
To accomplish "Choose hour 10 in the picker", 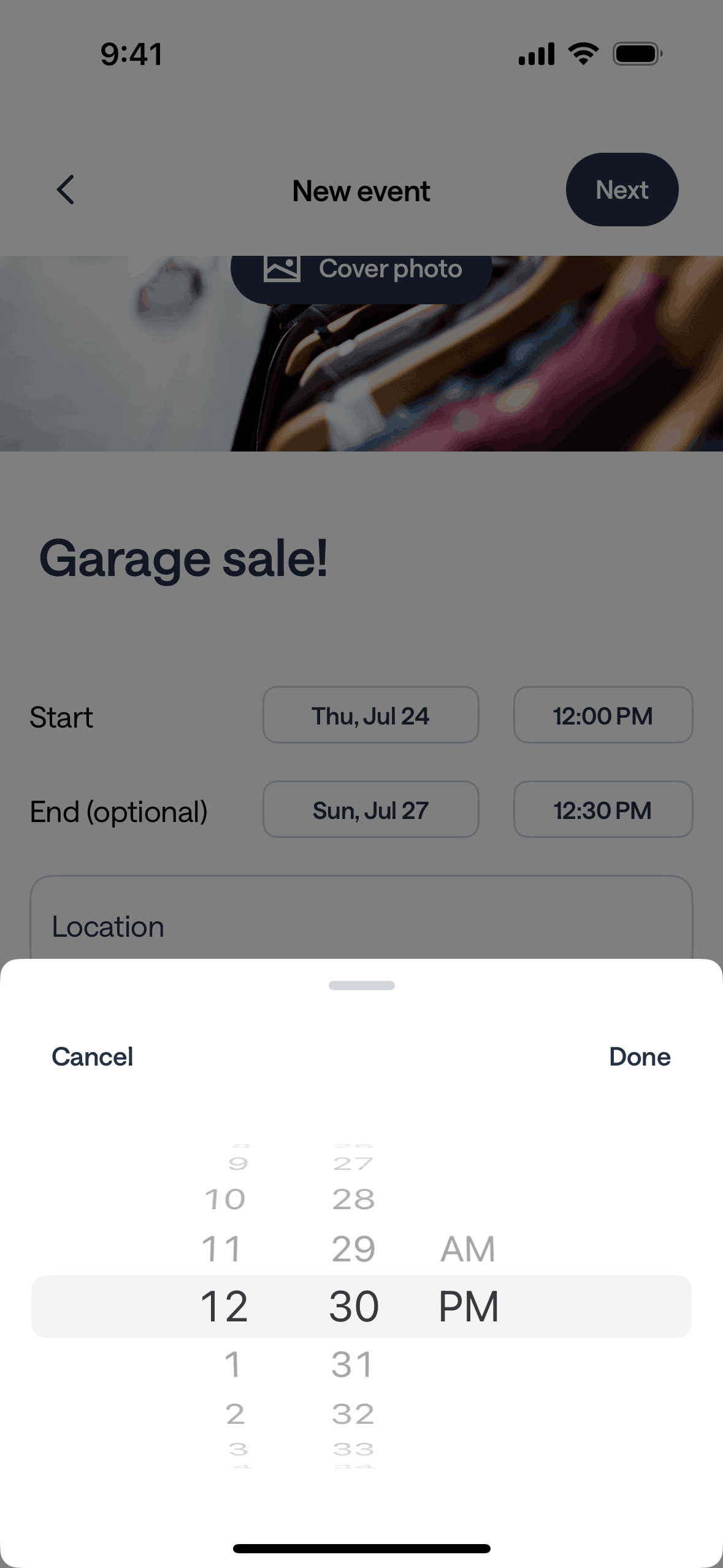I will click(x=225, y=1199).
